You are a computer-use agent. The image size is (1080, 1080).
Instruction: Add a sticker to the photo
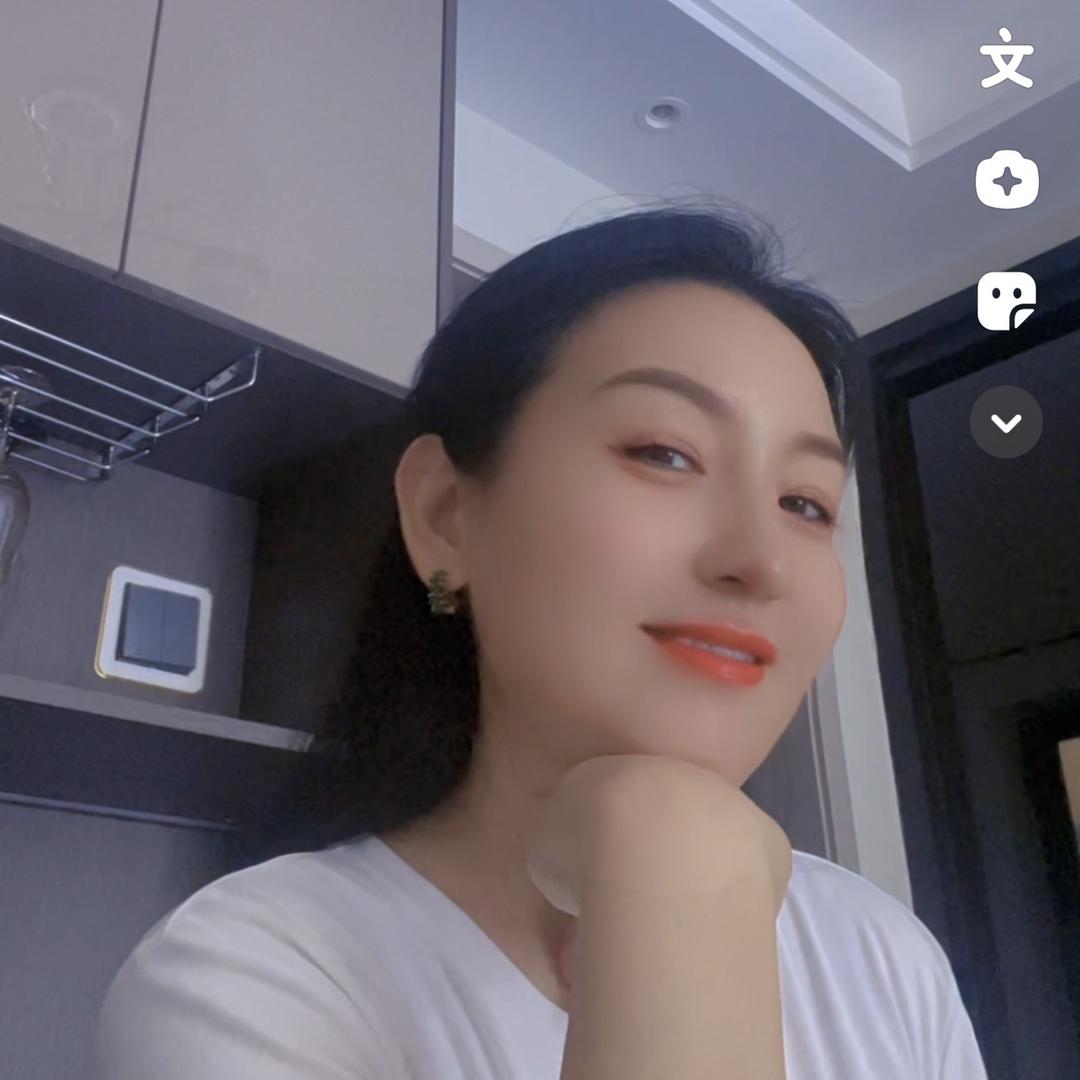tap(1006, 301)
